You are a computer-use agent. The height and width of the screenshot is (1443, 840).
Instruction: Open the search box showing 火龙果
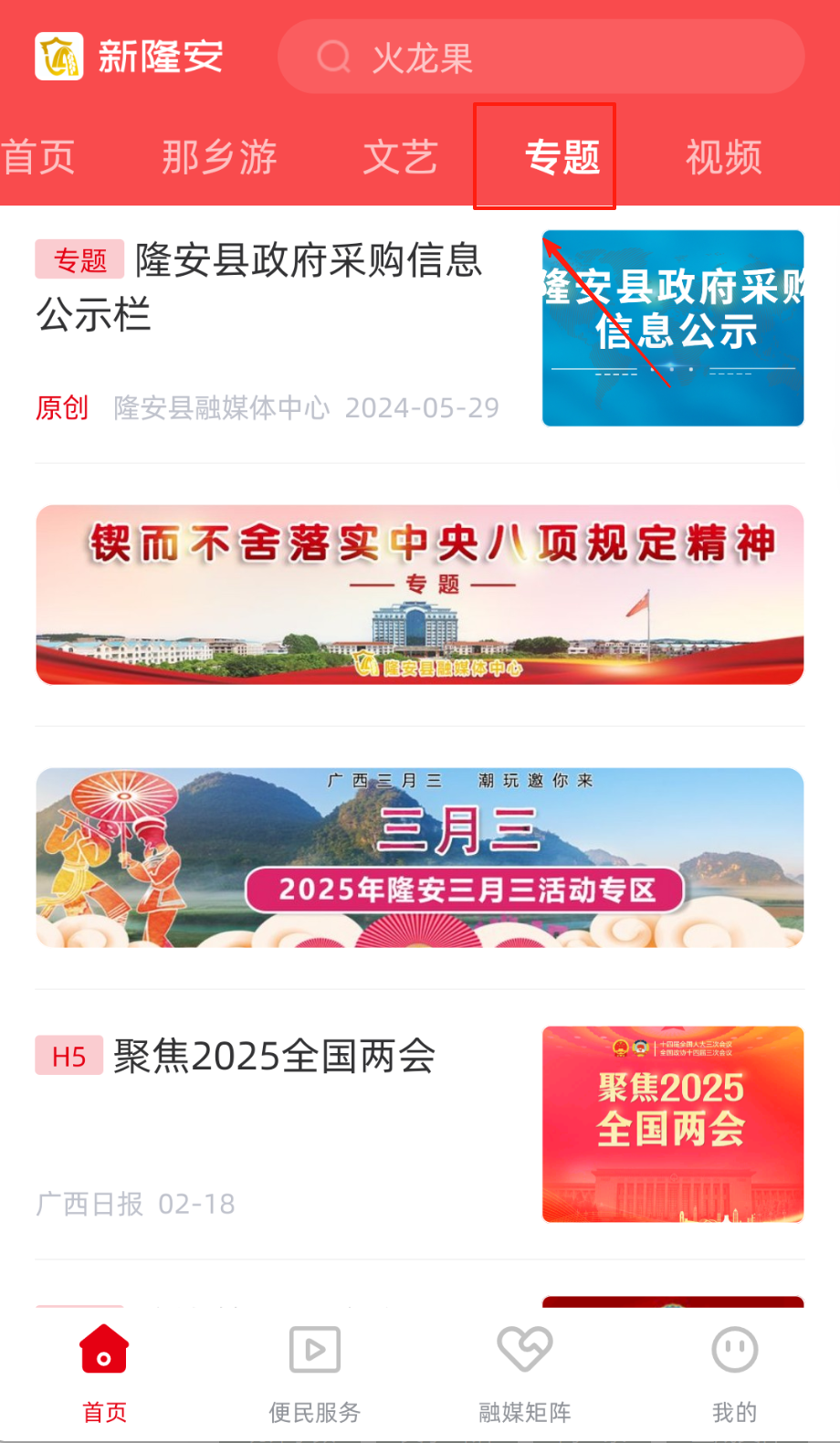(541, 57)
